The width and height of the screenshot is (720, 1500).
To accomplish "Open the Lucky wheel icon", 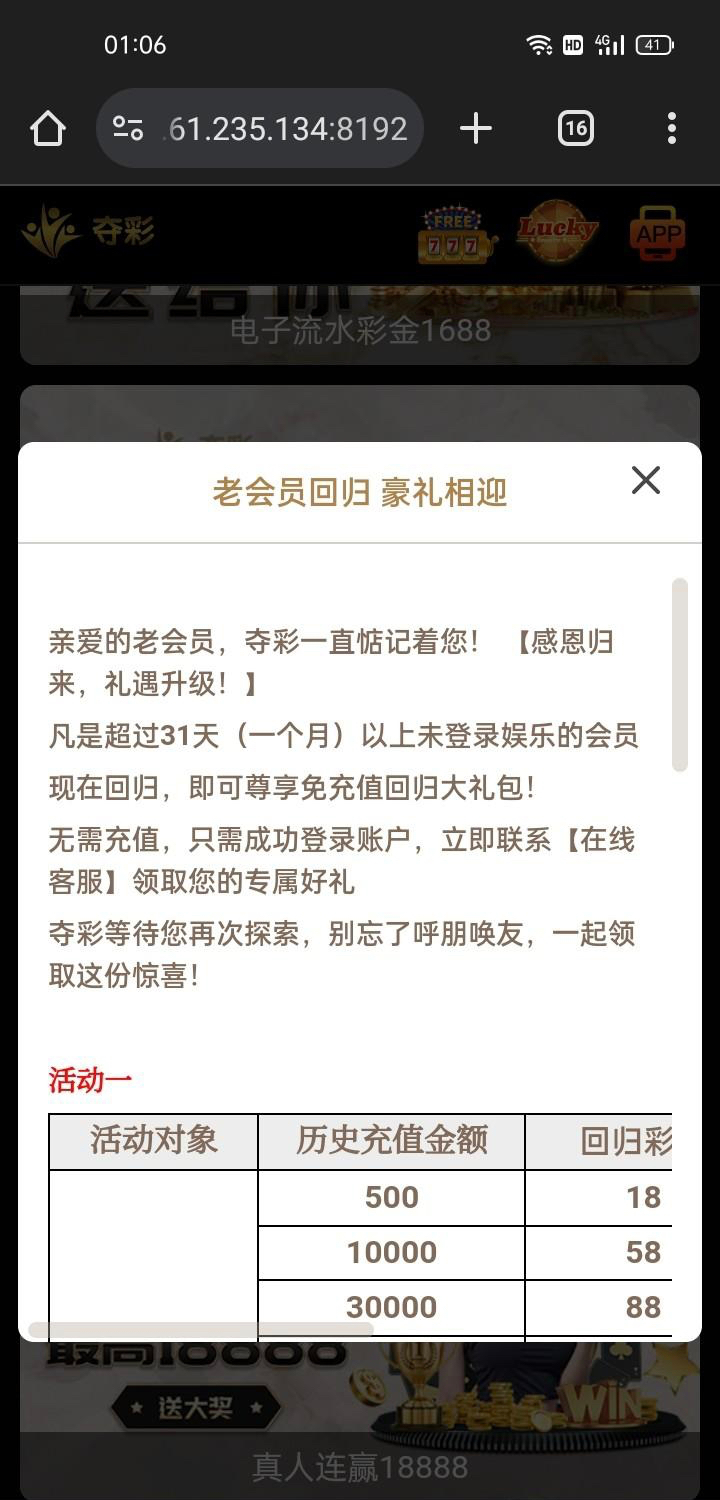I will pyautogui.click(x=557, y=232).
